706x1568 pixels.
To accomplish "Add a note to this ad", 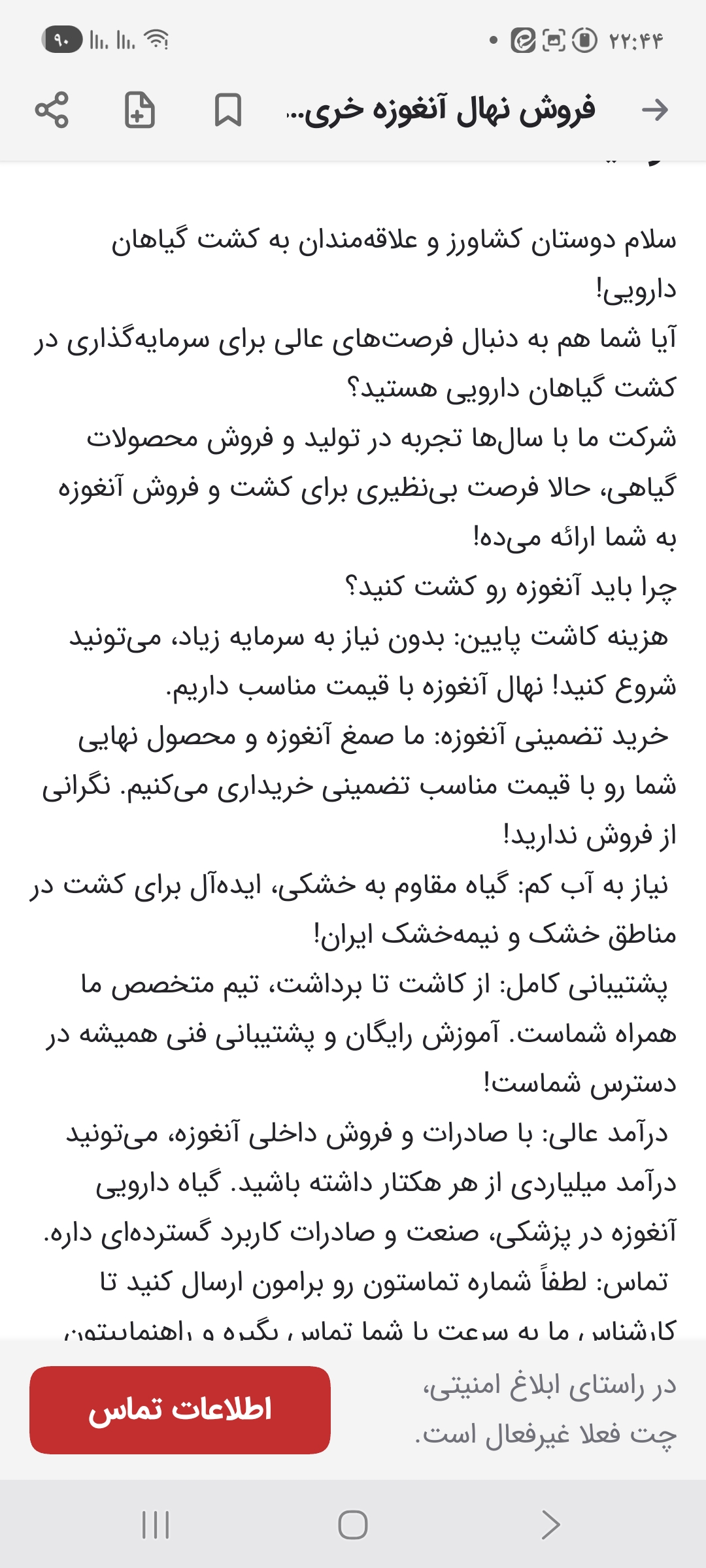I will pyautogui.click(x=139, y=110).
